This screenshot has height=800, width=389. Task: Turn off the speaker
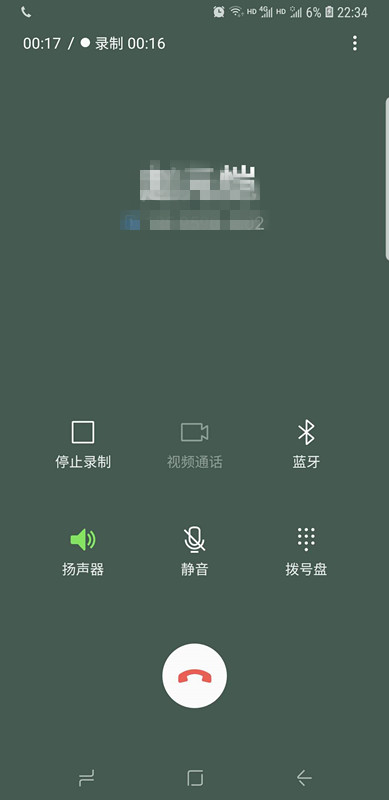(83, 552)
